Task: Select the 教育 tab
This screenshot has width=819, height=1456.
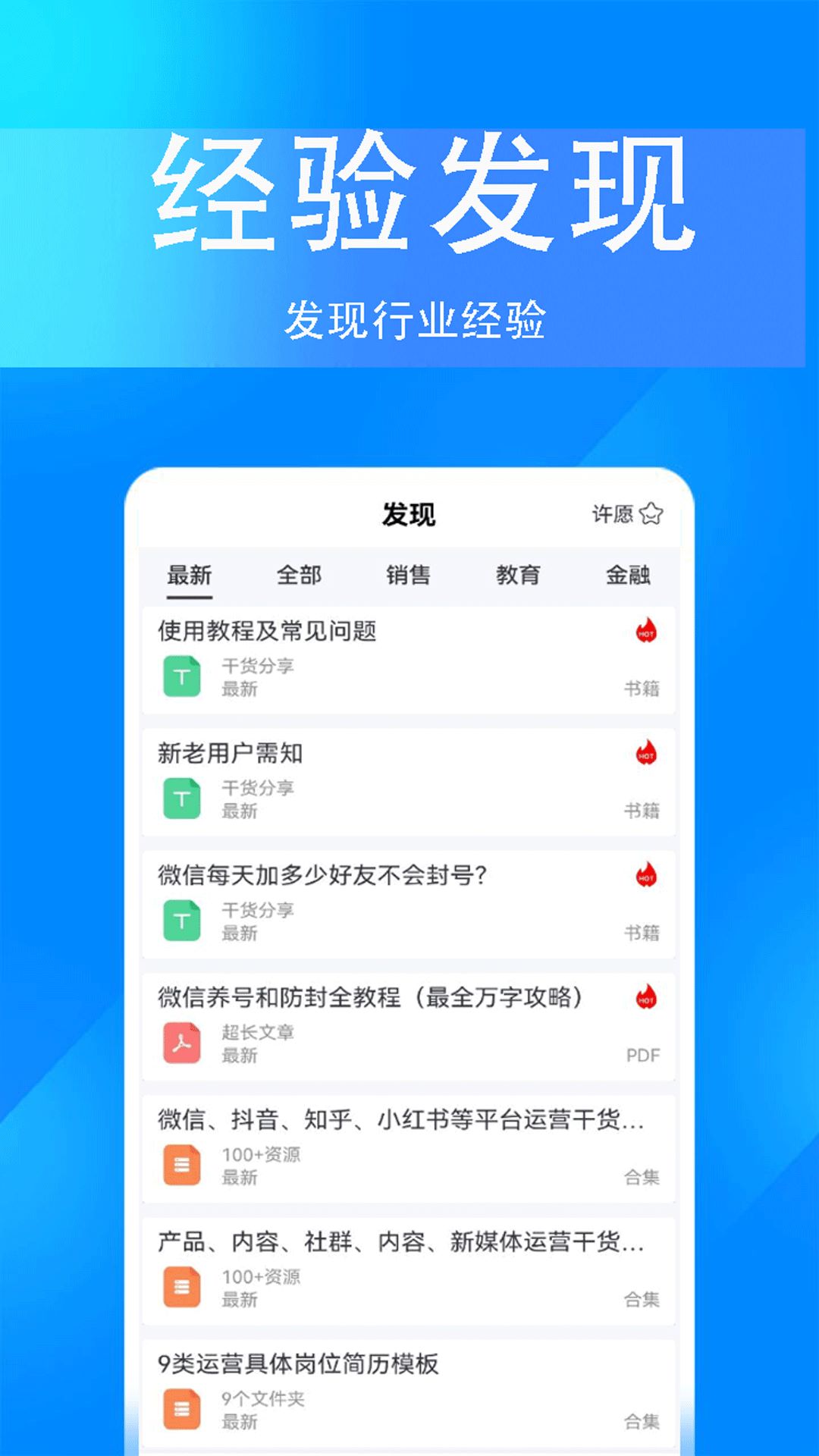Action: [x=519, y=576]
